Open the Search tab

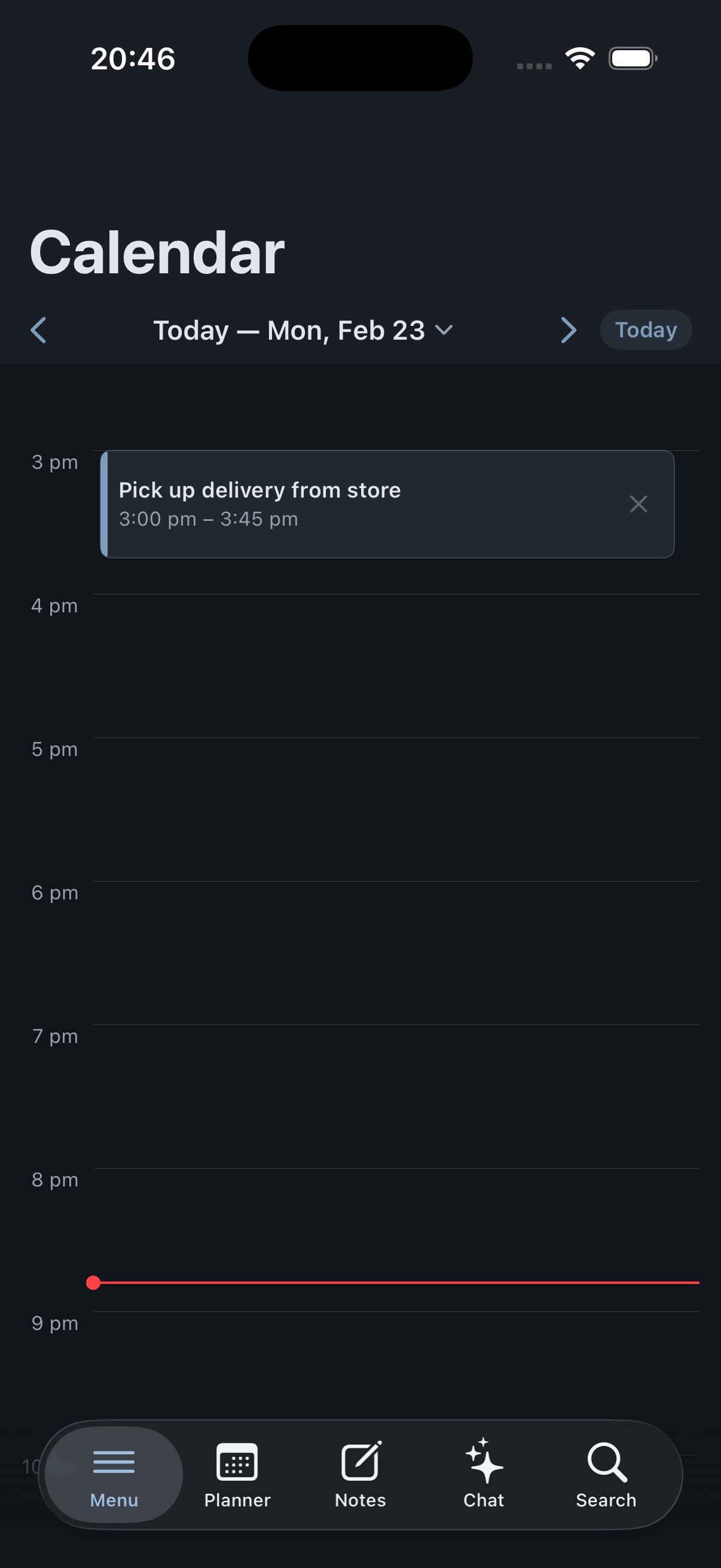pyautogui.click(x=606, y=1474)
